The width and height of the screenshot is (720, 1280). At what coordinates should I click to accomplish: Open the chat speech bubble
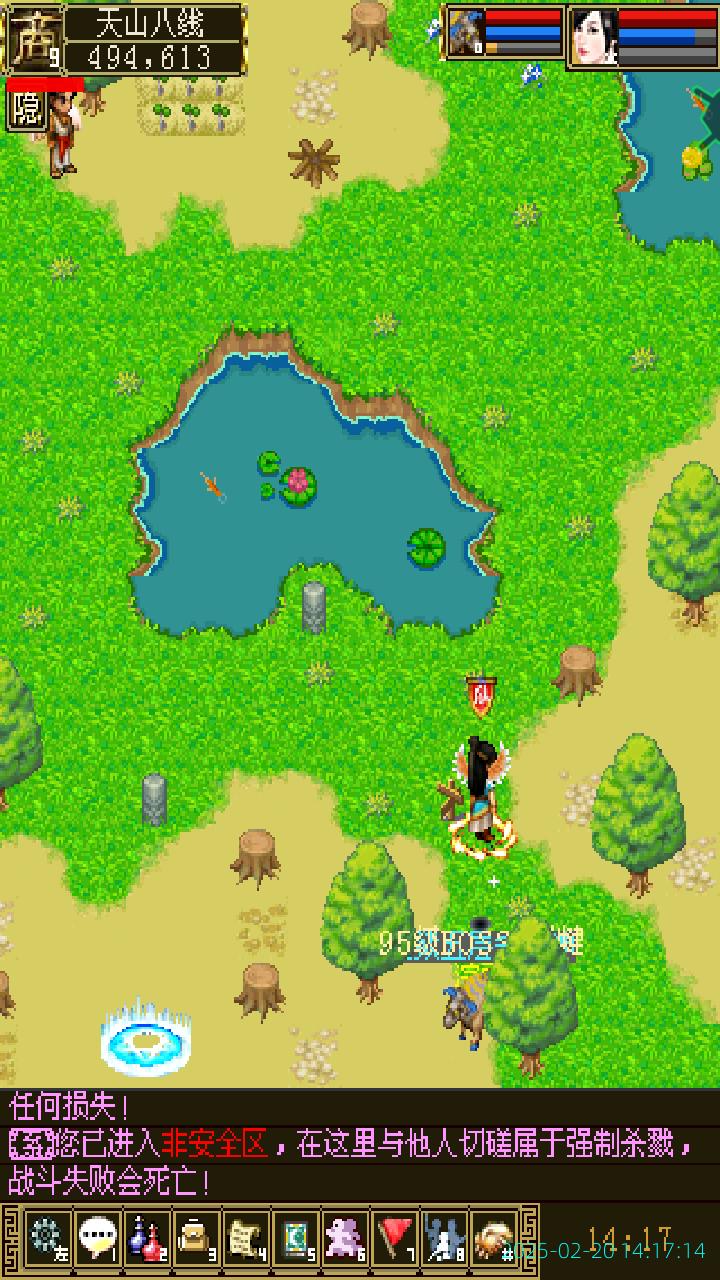coord(97,1237)
